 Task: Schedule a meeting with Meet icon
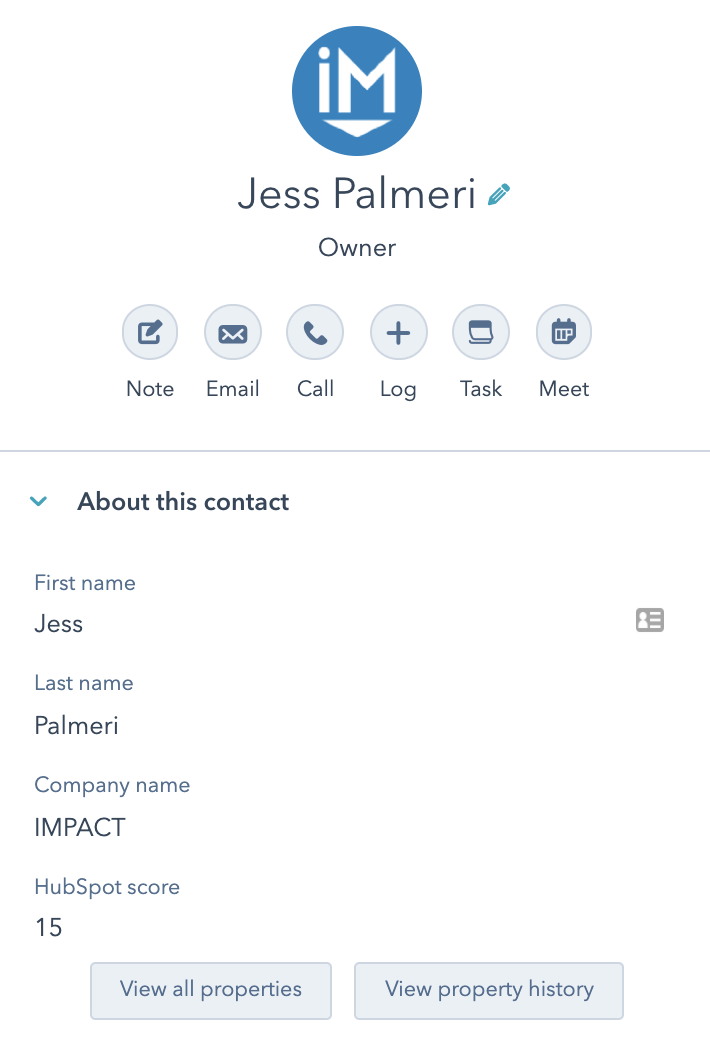click(x=564, y=332)
